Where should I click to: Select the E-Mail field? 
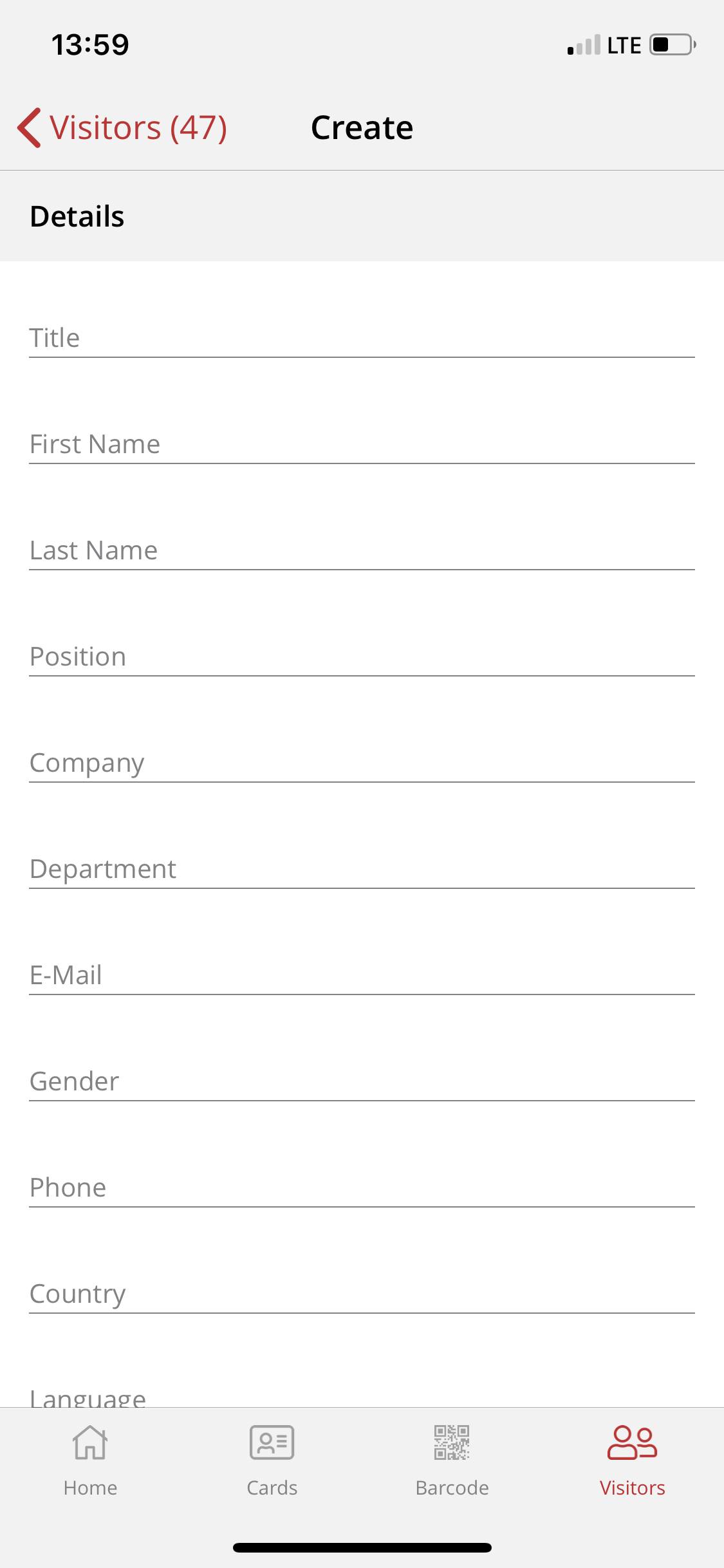tap(362, 975)
